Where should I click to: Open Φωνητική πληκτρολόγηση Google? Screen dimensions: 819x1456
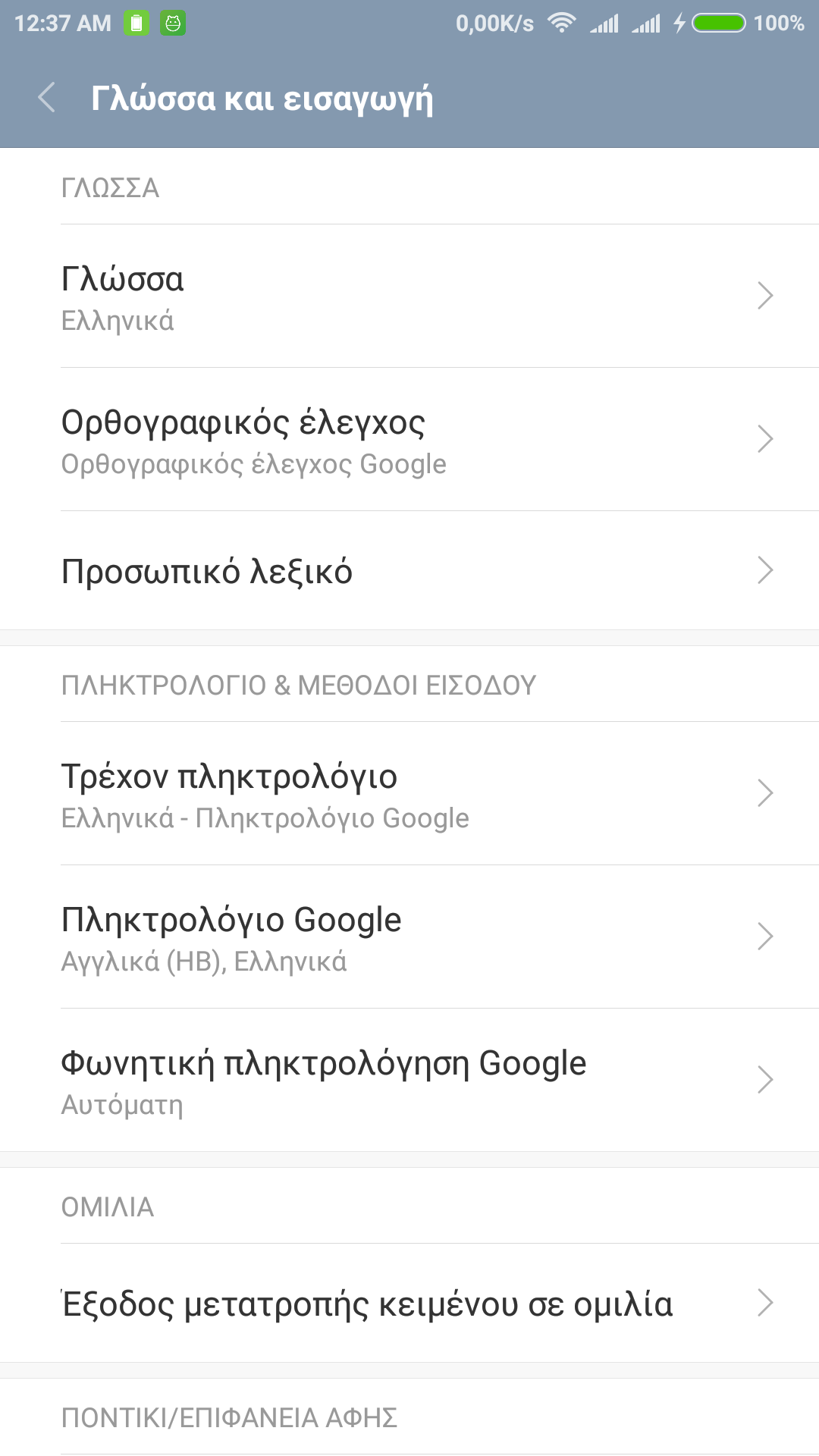409,1081
